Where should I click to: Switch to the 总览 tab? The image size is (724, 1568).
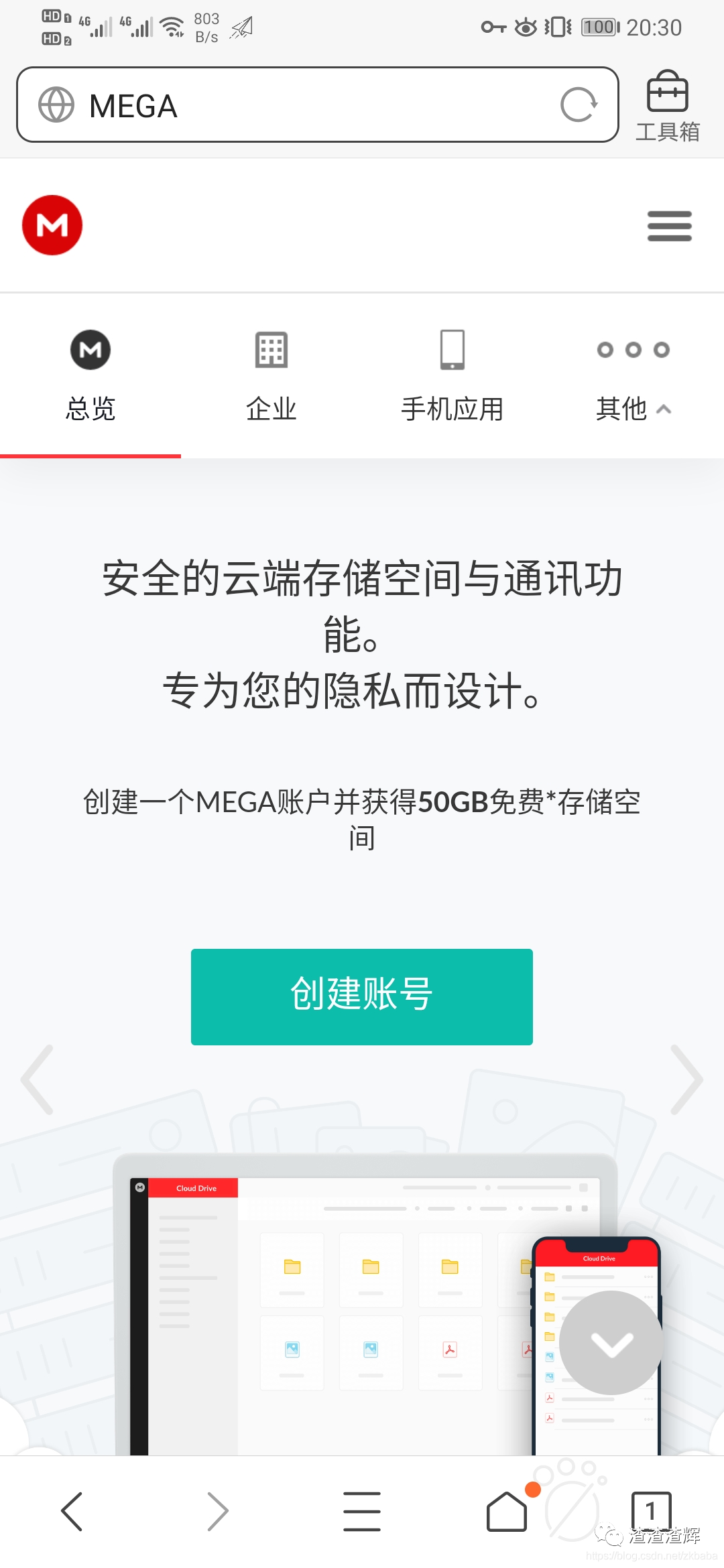click(x=90, y=377)
